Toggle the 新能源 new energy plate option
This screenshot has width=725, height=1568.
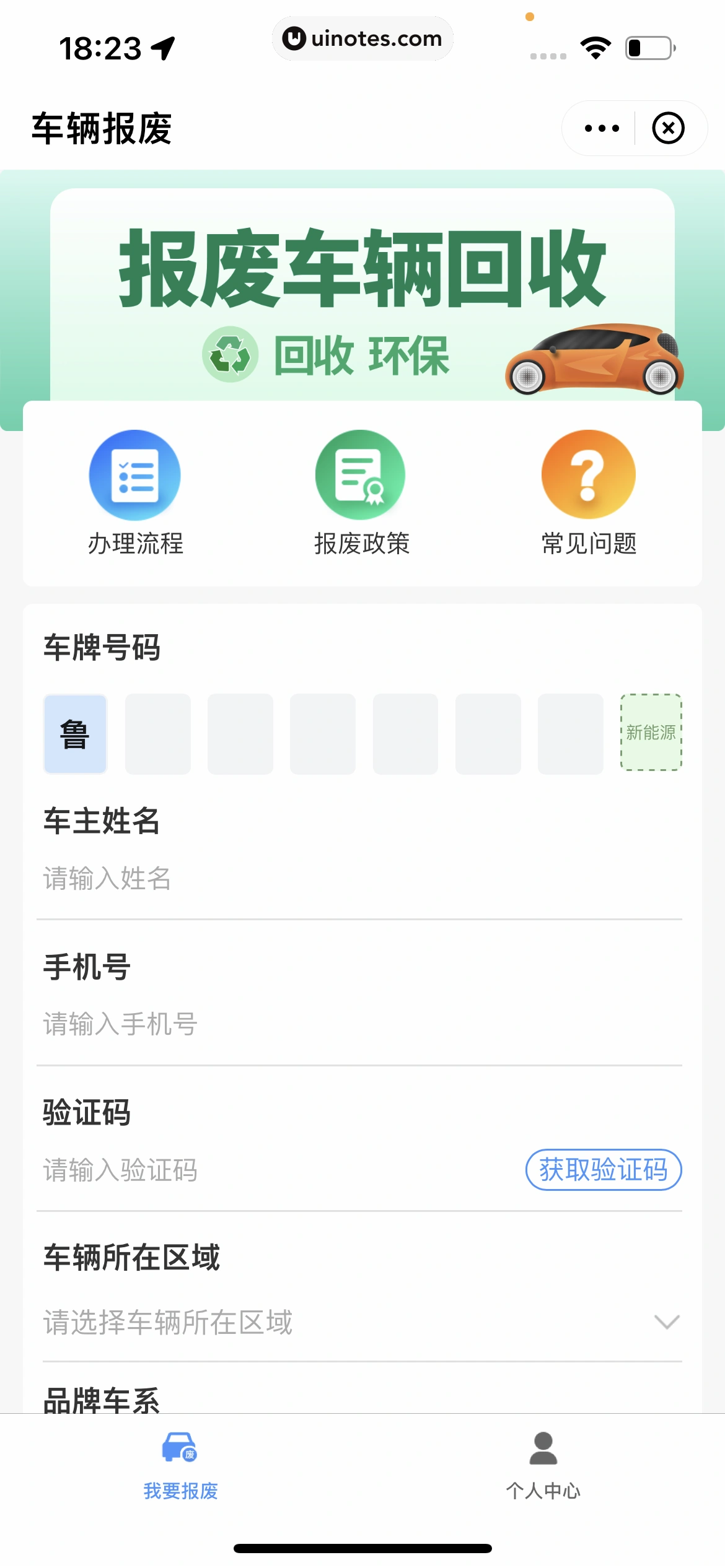tap(651, 733)
